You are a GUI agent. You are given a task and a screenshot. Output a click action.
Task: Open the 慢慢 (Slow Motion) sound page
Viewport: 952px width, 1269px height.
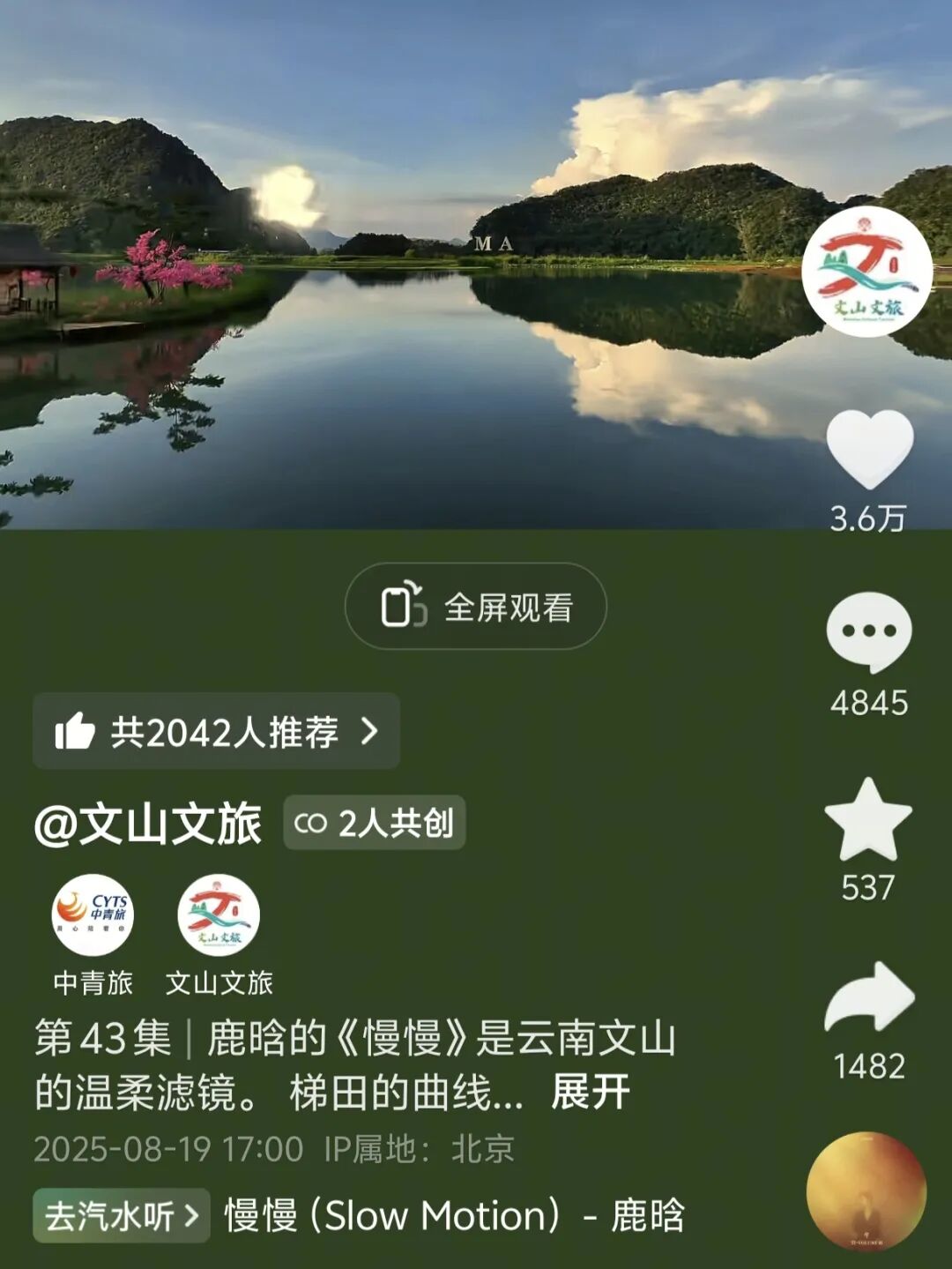point(454,1215)
